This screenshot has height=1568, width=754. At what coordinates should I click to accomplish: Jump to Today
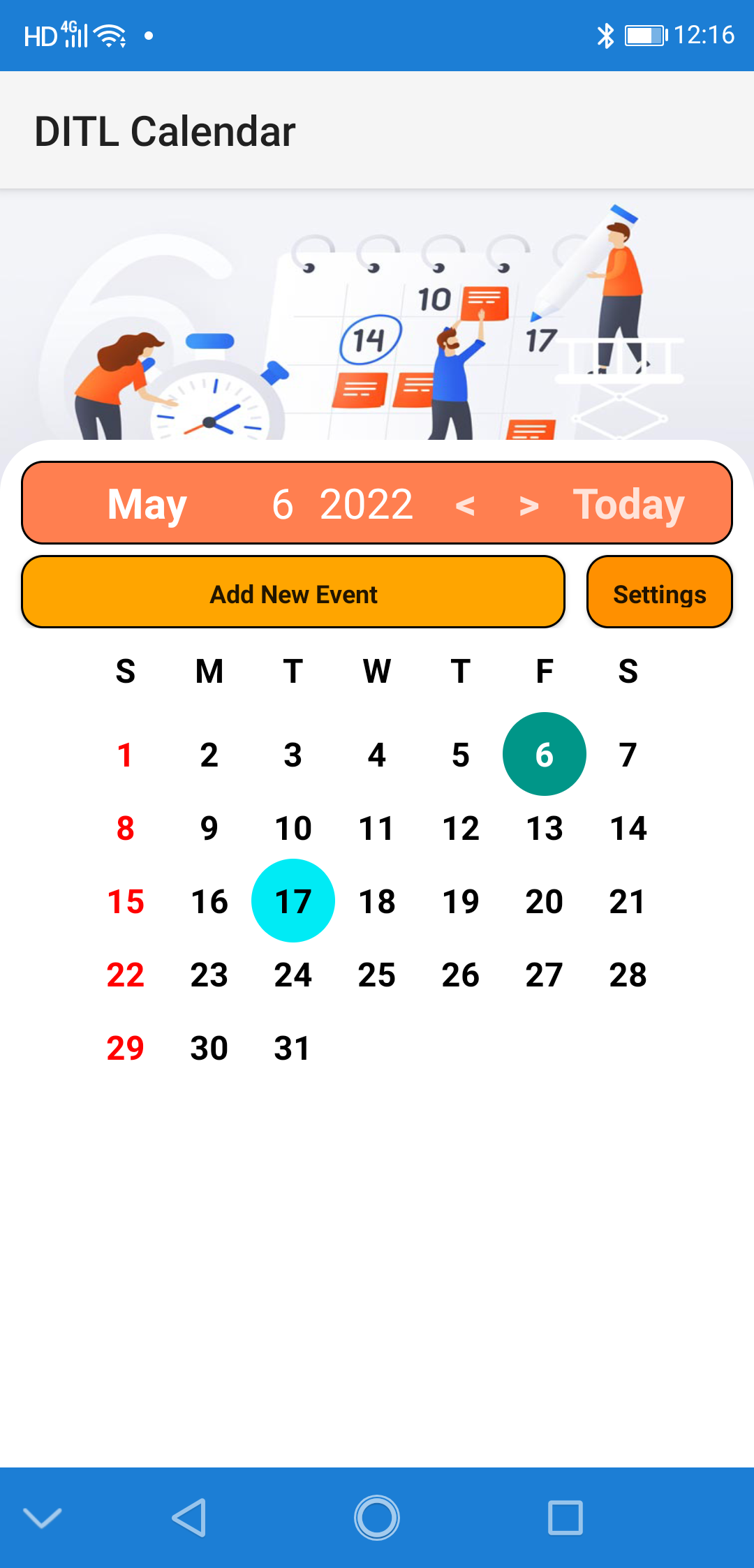pyautogui.click(x=628, y=505)
